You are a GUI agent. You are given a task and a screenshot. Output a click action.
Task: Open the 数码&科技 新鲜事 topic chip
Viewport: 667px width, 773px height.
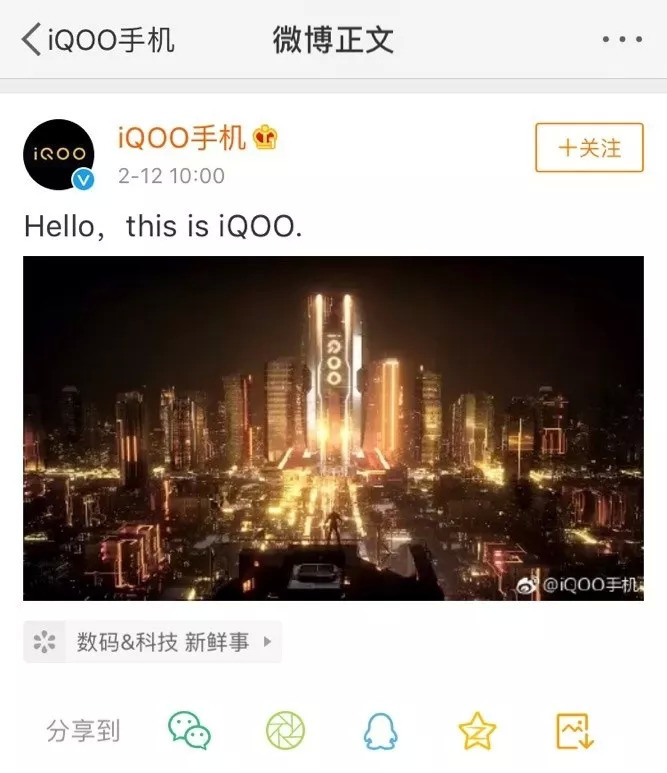pyautogui.click(x=153, y=643)
